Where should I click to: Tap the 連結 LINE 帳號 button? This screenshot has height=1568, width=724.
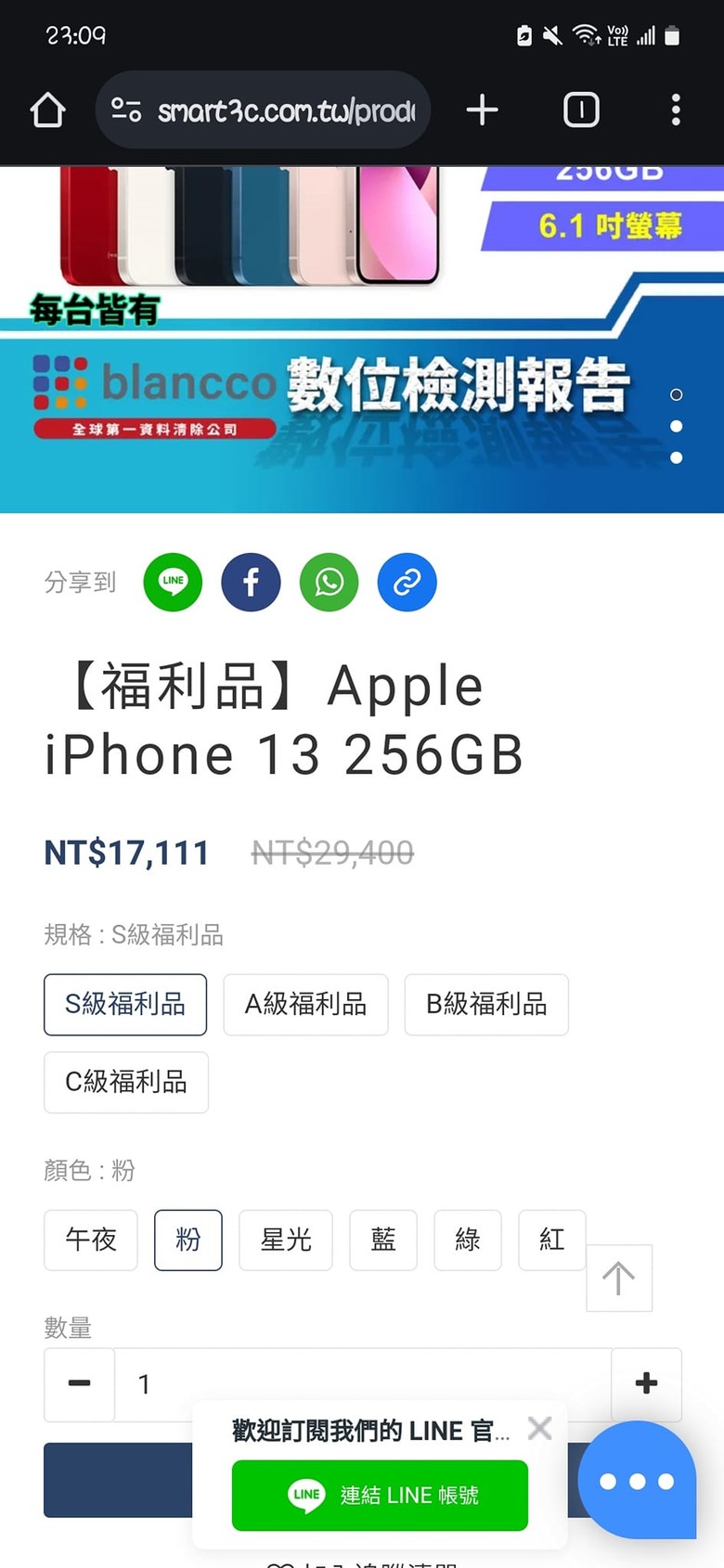click(x=380, y=1495)
